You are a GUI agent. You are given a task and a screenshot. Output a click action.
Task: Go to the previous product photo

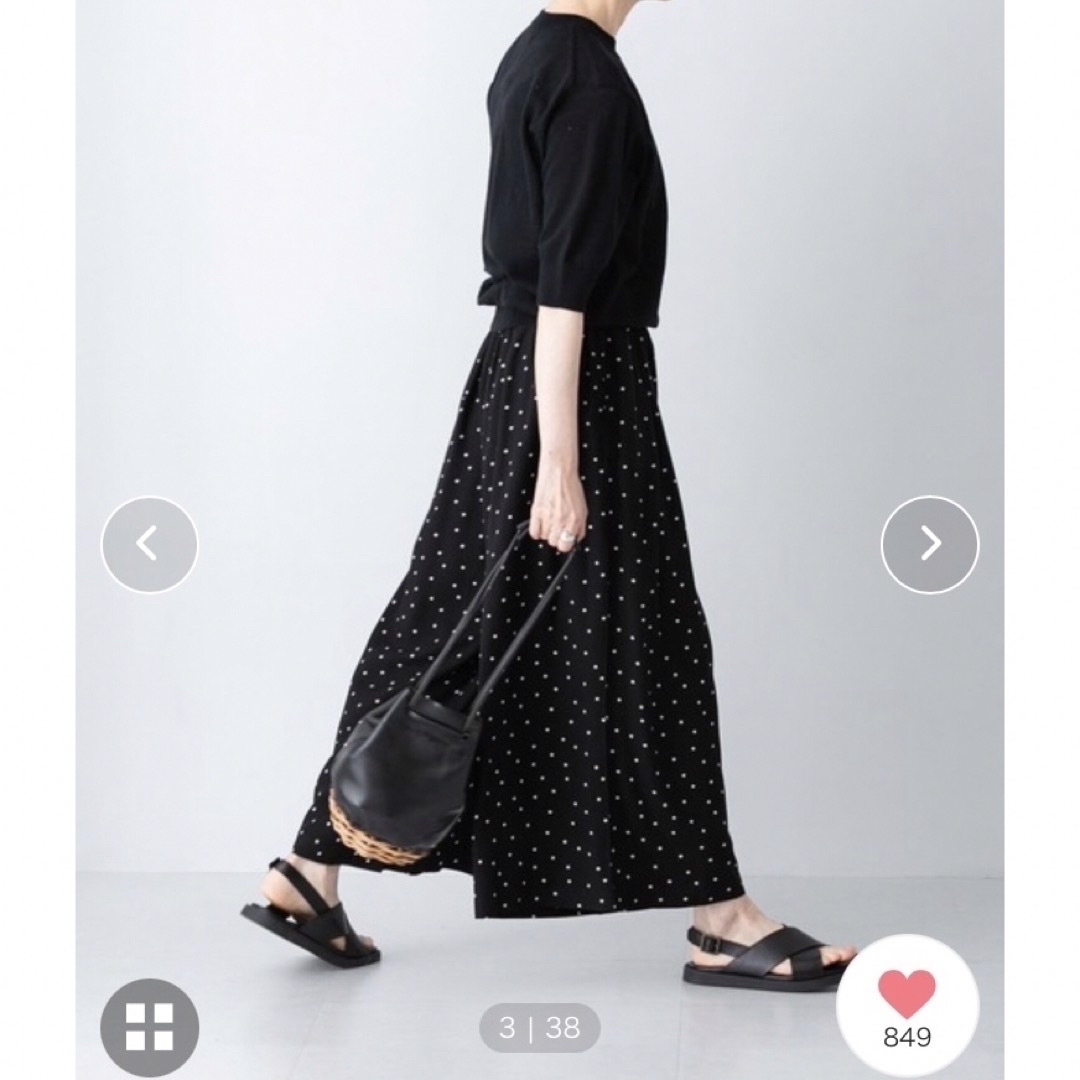[149, 545]
